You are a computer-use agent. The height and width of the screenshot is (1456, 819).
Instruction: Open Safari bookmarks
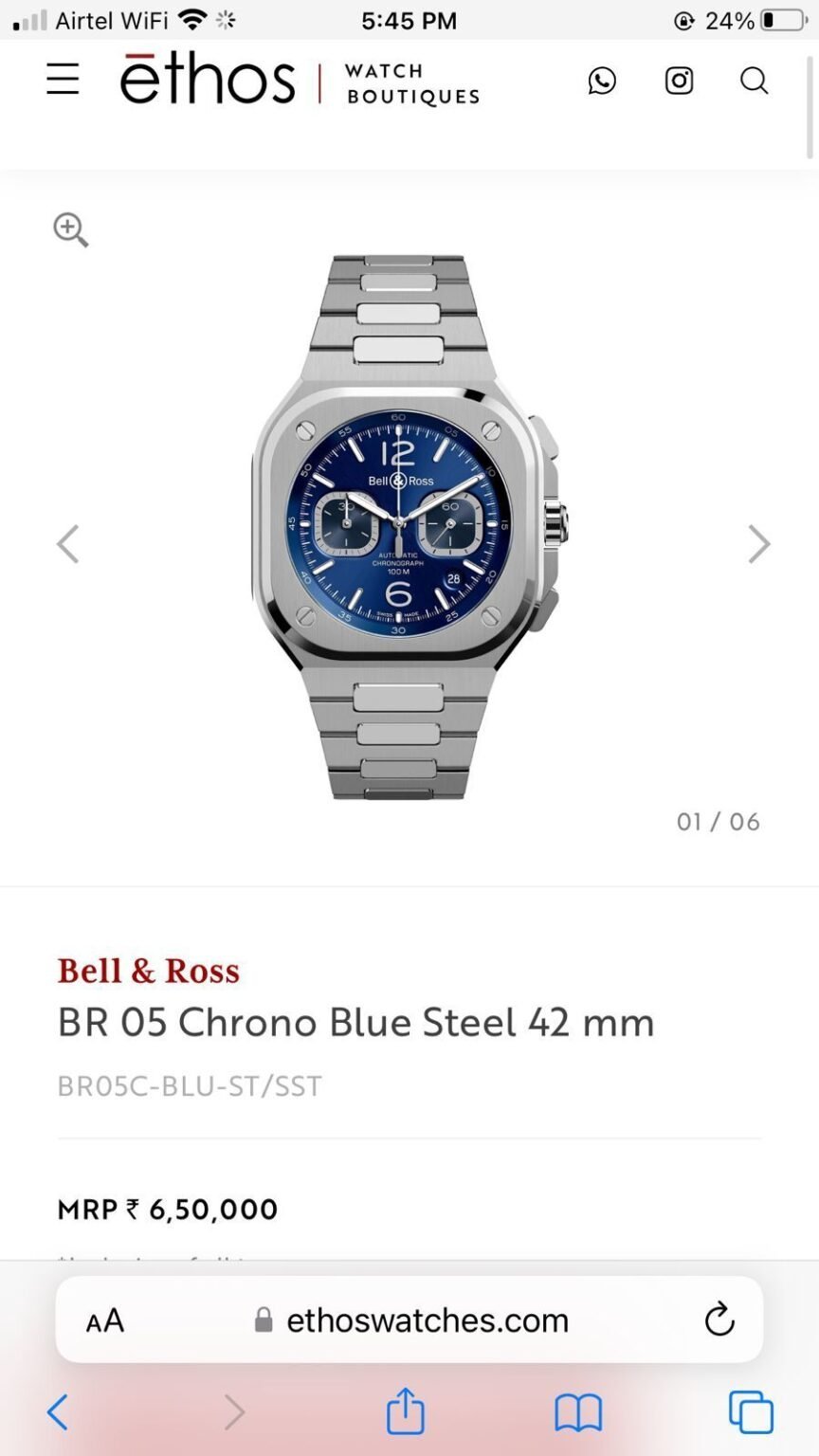coord(578,1412)
